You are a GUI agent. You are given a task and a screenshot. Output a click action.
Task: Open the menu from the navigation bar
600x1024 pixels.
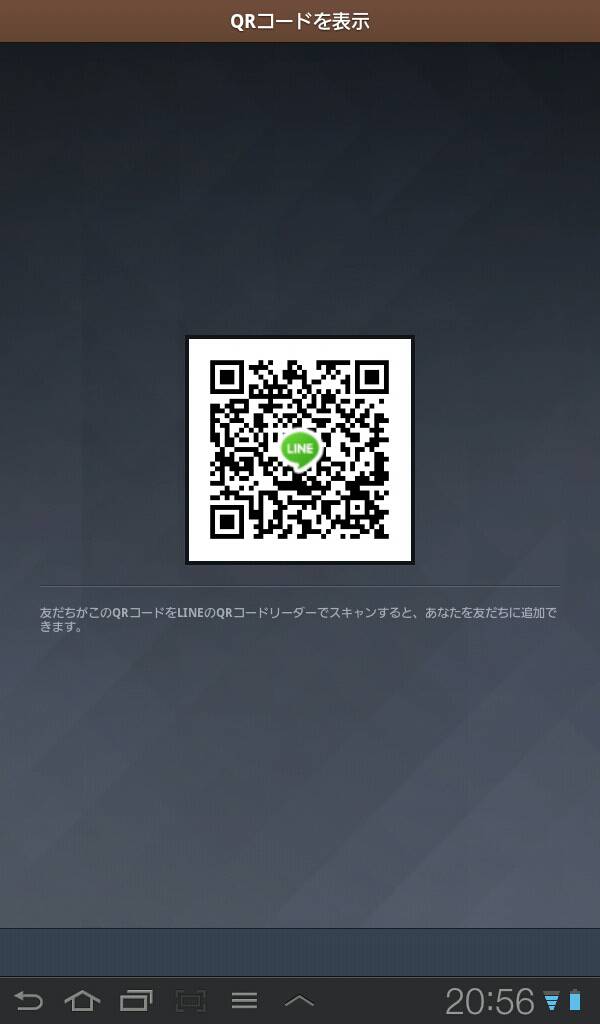point(244,1000)
